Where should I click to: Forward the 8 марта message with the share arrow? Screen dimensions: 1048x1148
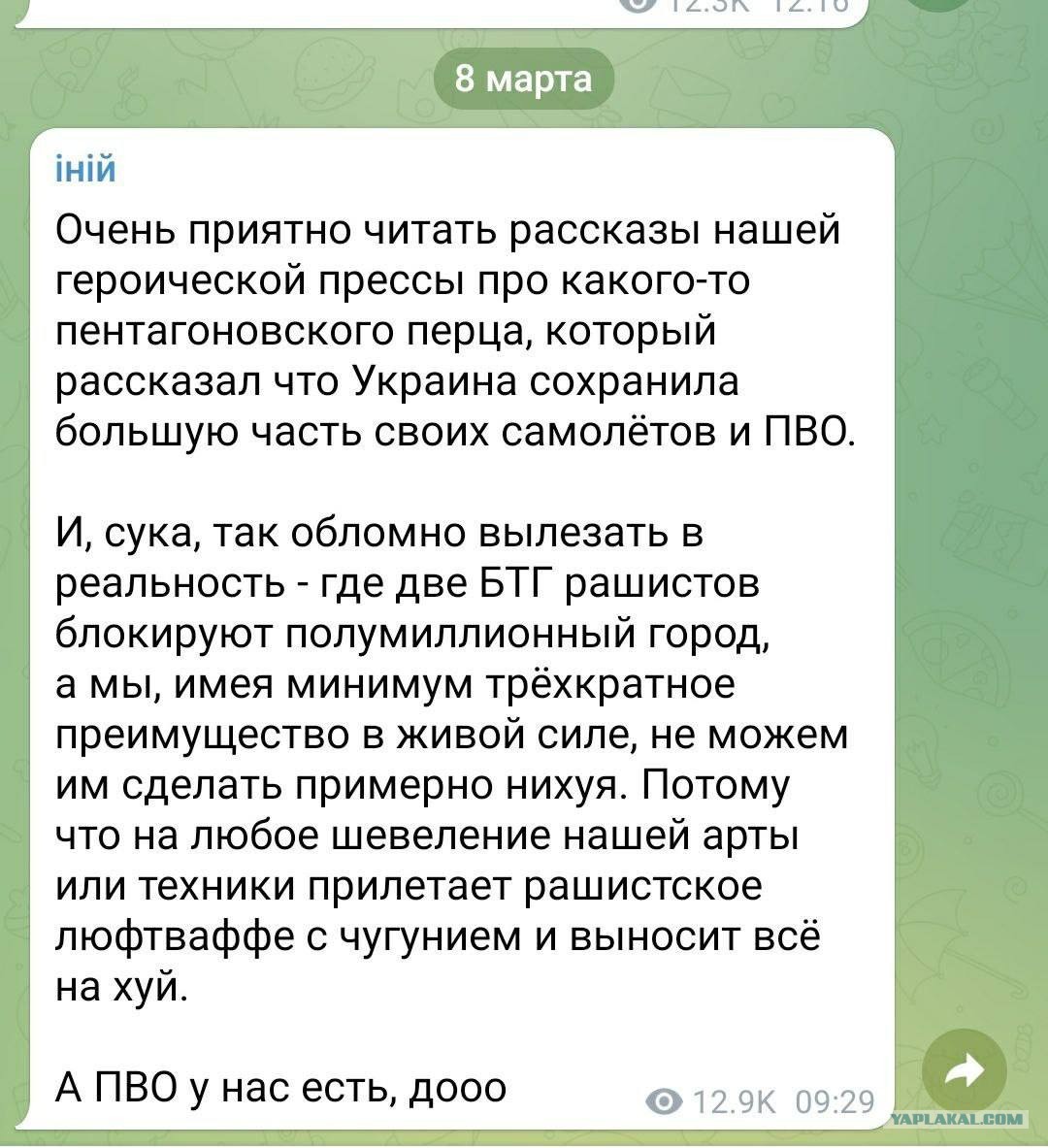[964, 1072]
